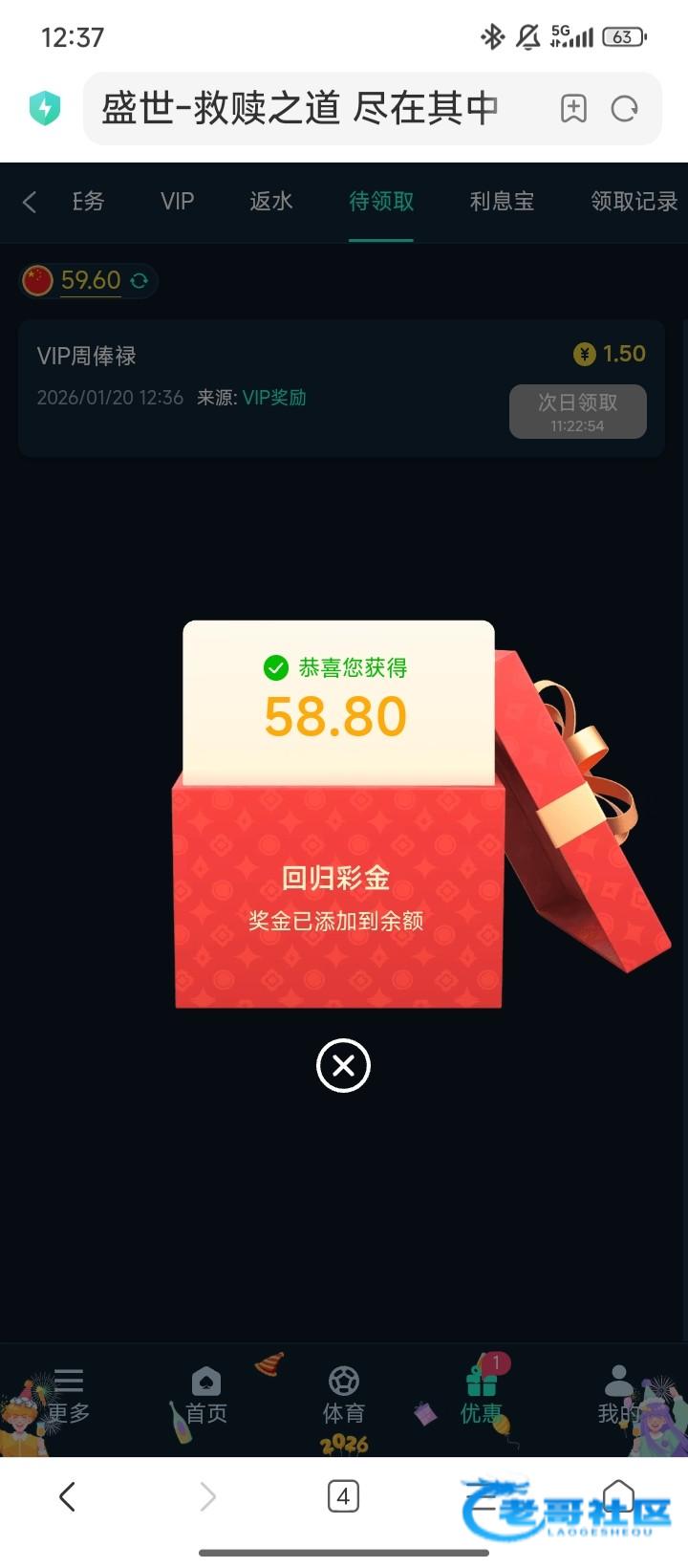This screenshot has height=1568, width=688.
Task: Navigate back in the browser
Action: [67, 1496]
